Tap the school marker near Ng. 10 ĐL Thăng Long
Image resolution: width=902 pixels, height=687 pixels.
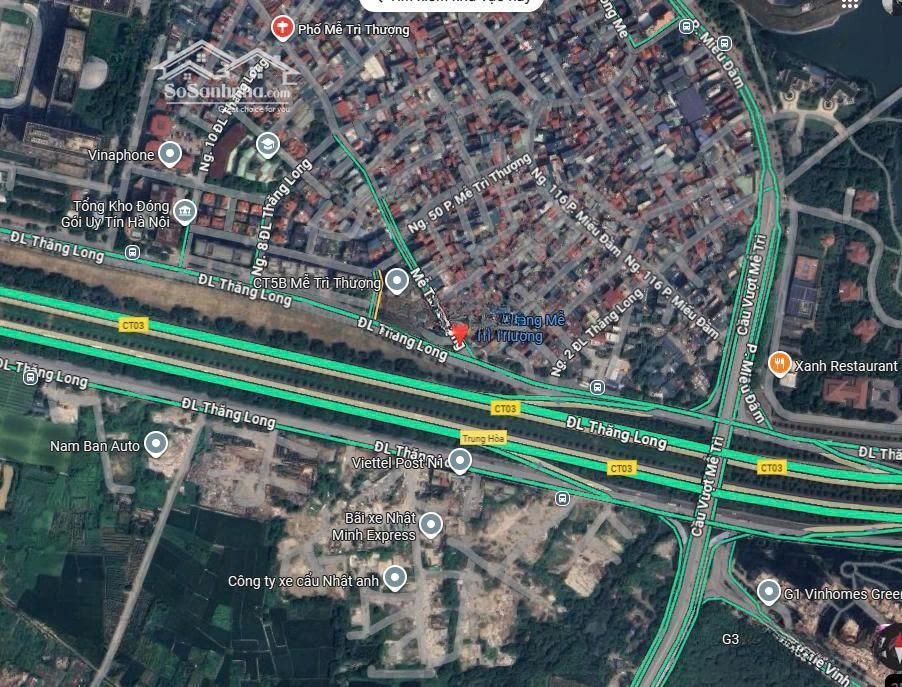click(267, 146)
